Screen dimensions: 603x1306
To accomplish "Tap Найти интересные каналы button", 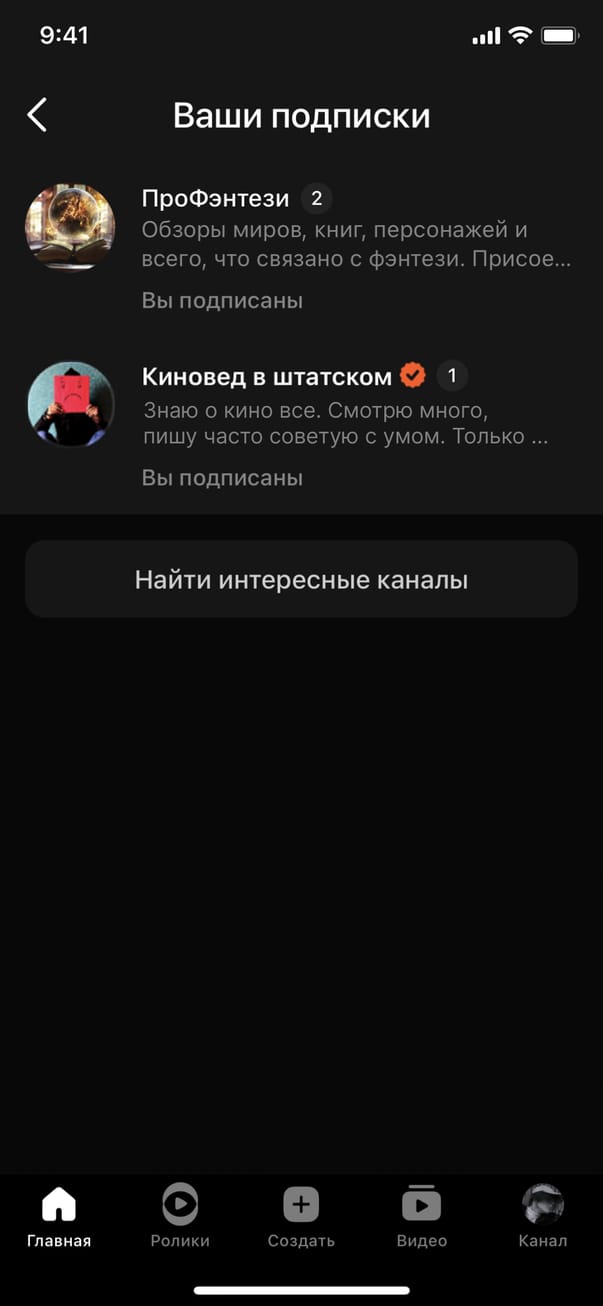I will coord(301,580).
